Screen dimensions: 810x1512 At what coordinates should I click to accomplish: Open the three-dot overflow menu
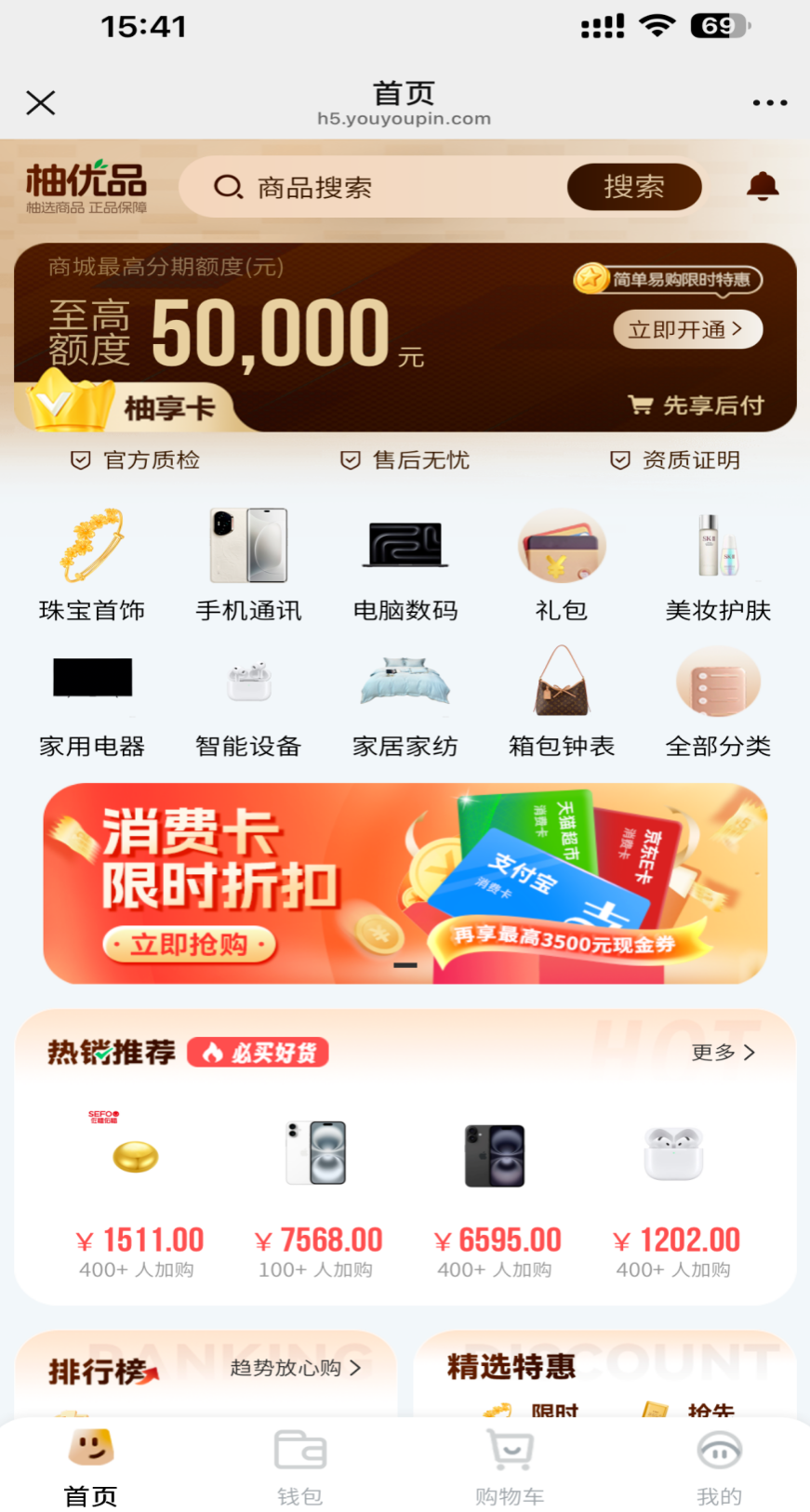click(769, 102)
